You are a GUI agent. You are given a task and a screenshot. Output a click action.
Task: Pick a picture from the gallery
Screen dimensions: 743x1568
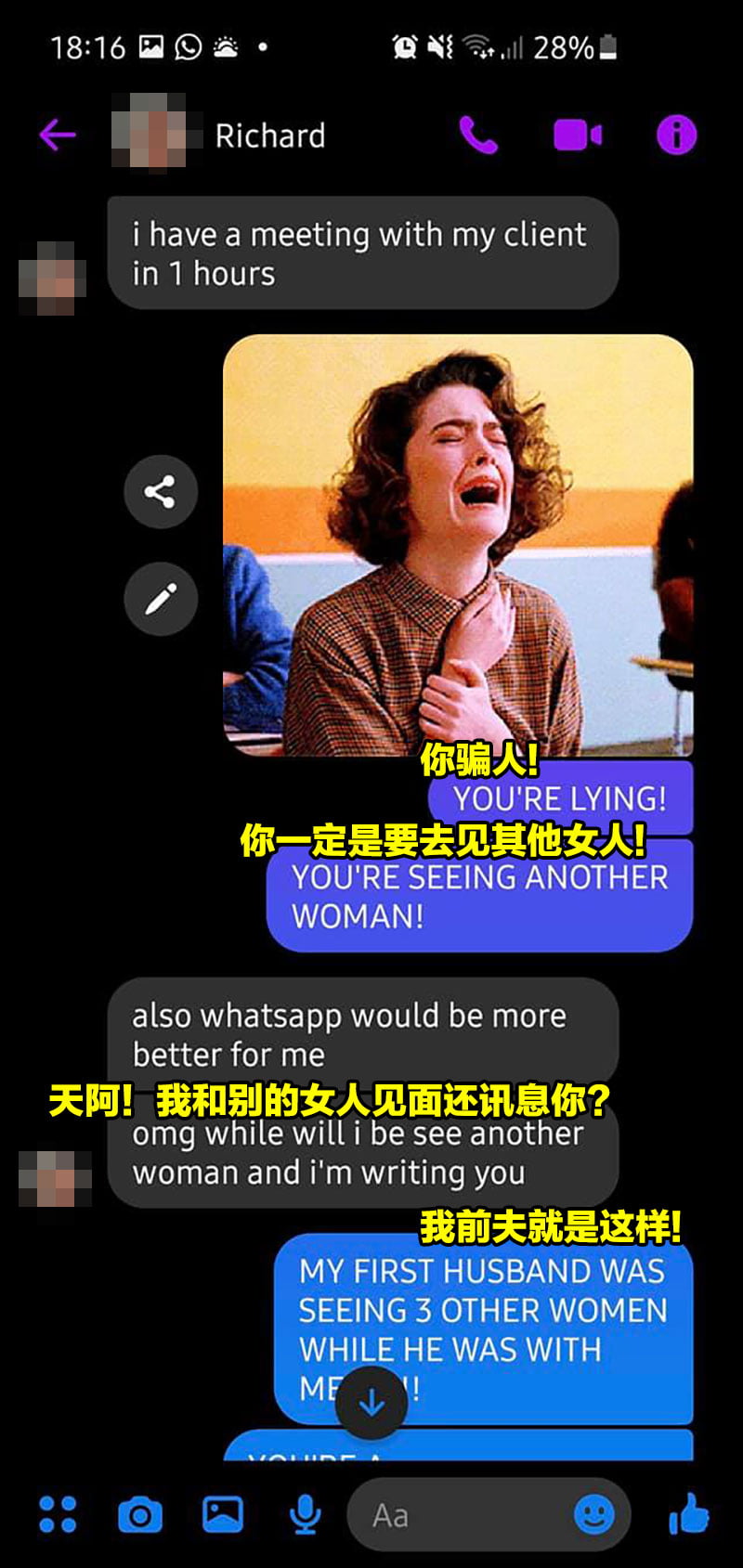[223, 1514]
